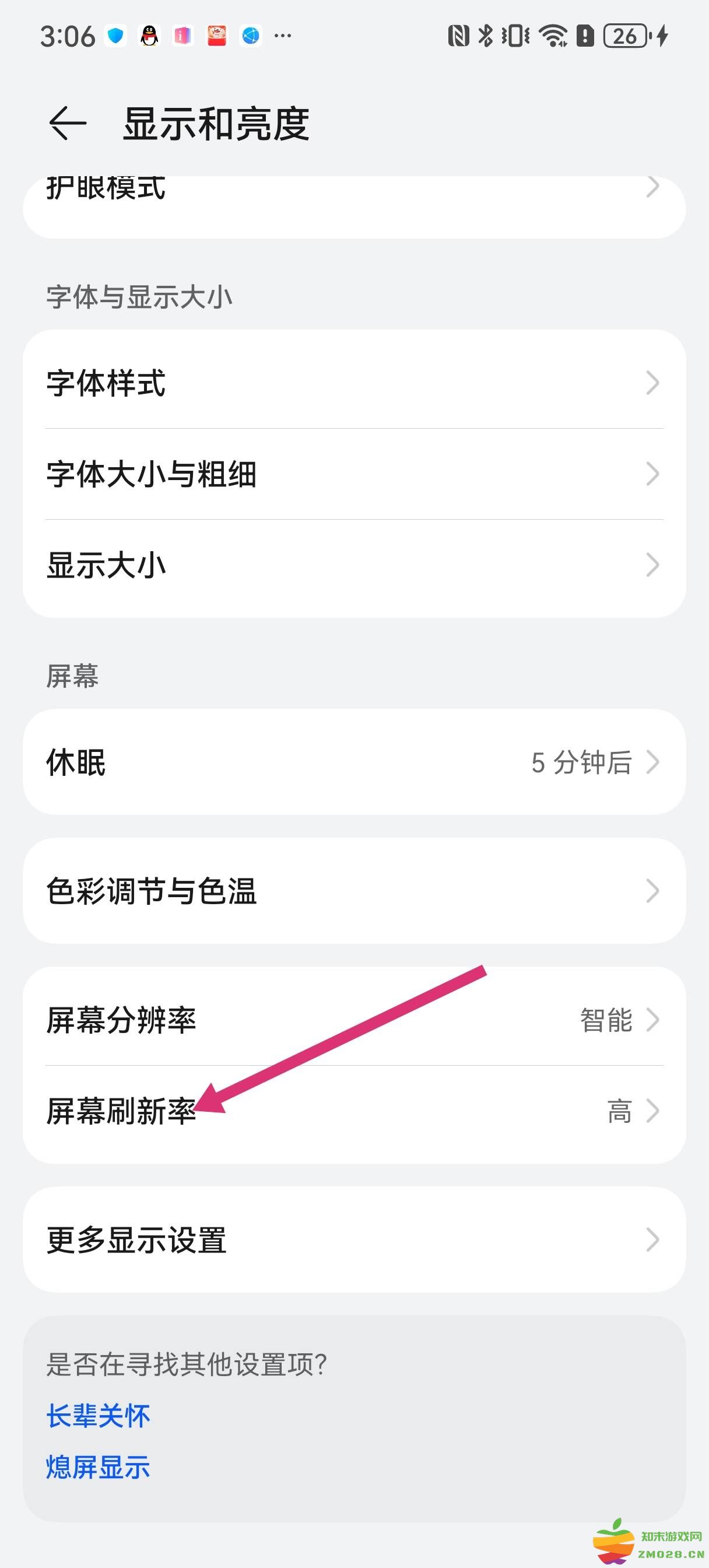
Task: Tap the vibration mode icon
Action: [x=515, y=37]
